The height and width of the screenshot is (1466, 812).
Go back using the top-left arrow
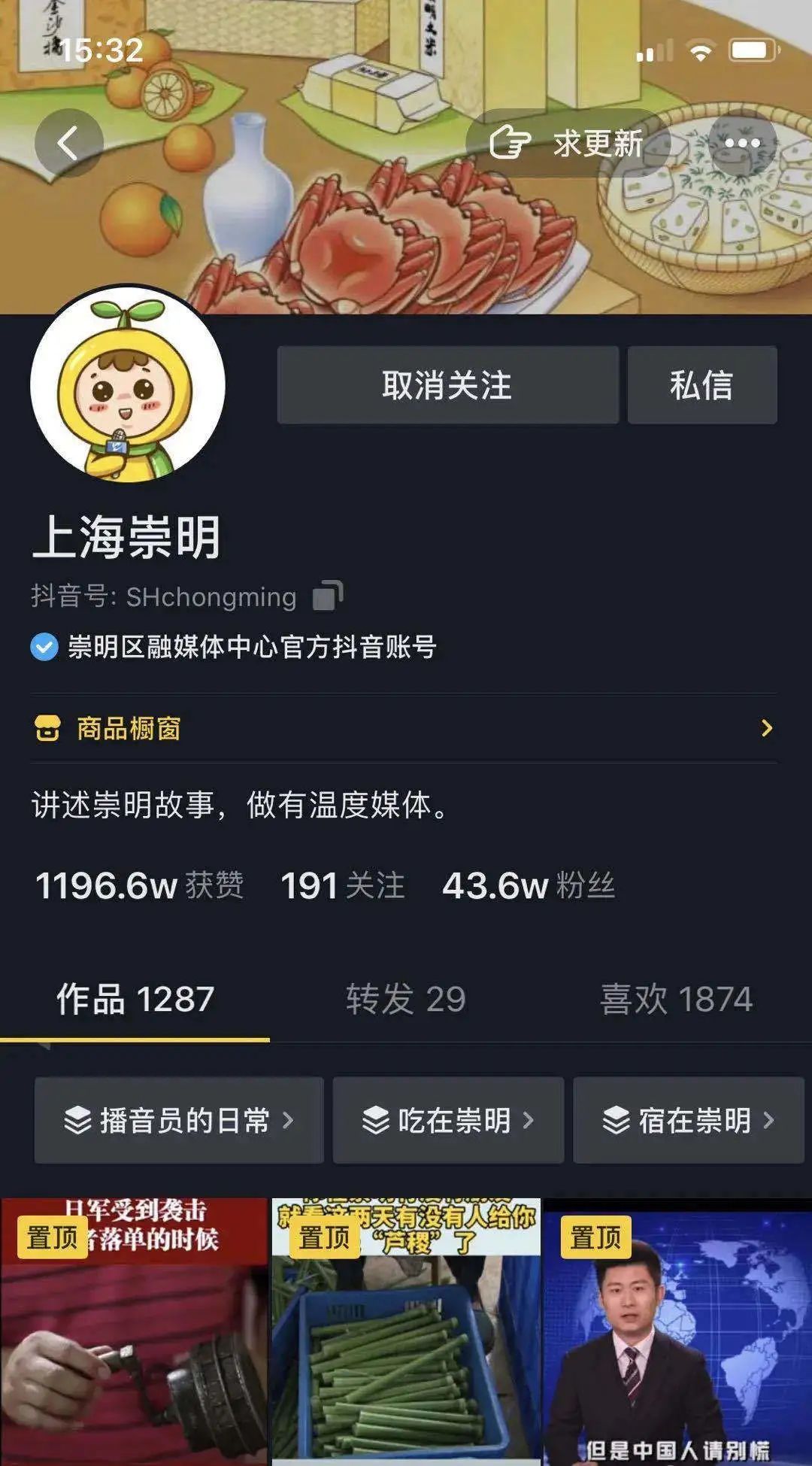68,143
